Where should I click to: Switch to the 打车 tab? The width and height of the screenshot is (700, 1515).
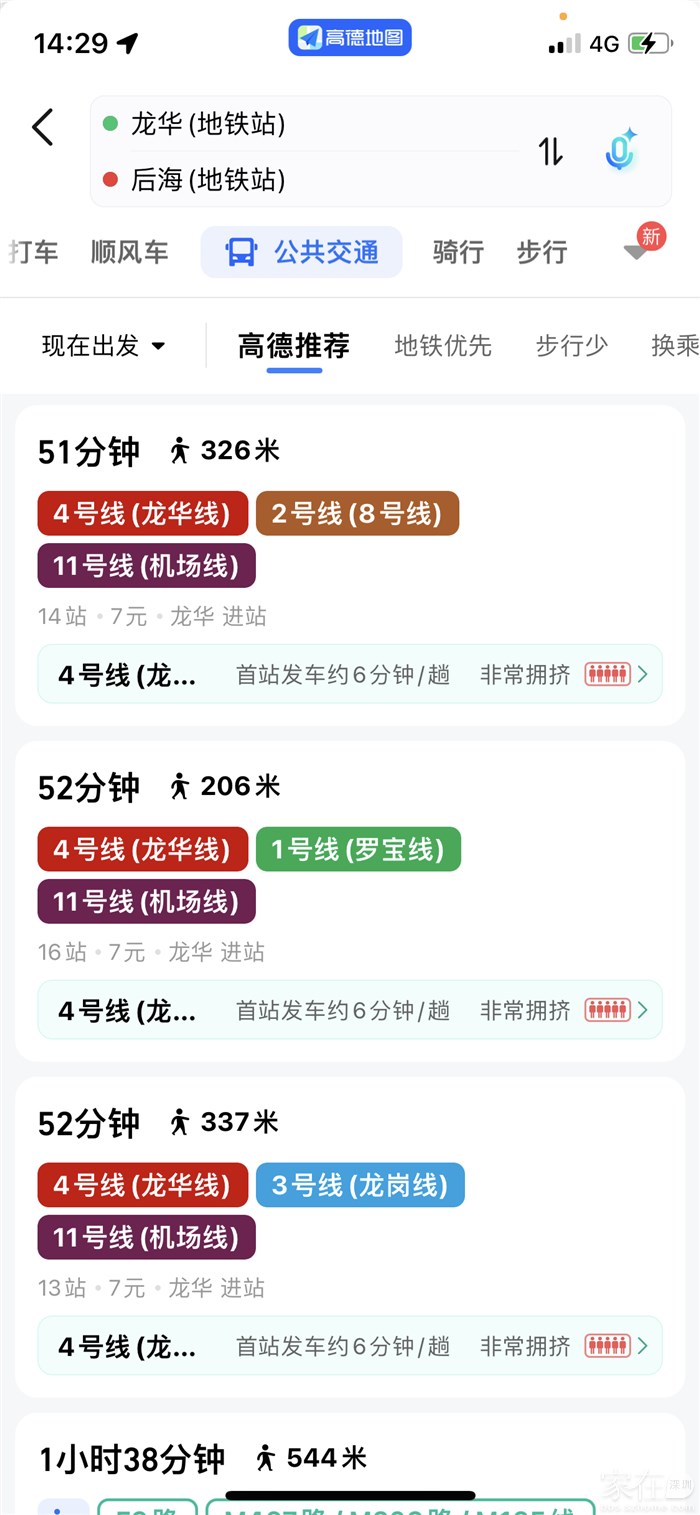(x=33, y=252)
